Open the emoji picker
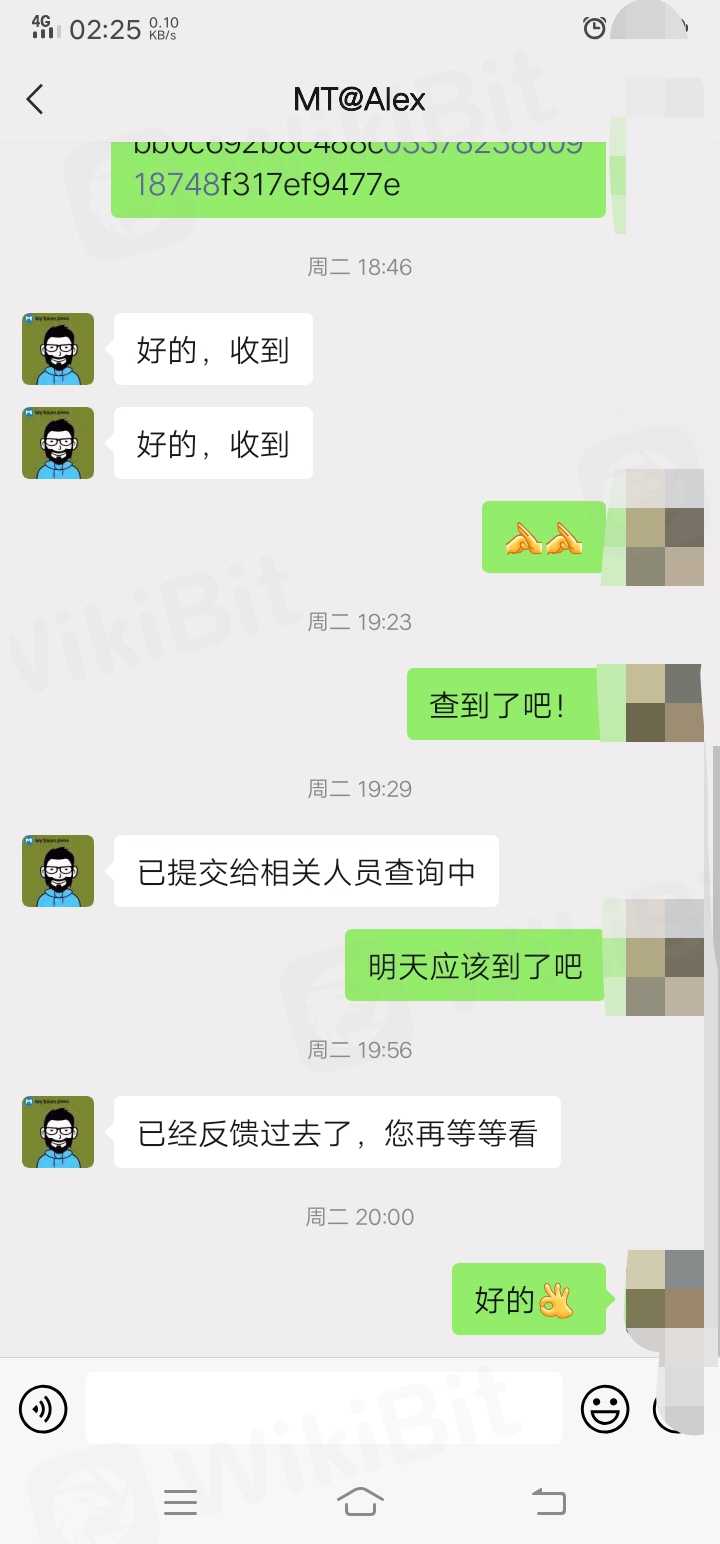The image size is (720, 1544). point(605,1409)
